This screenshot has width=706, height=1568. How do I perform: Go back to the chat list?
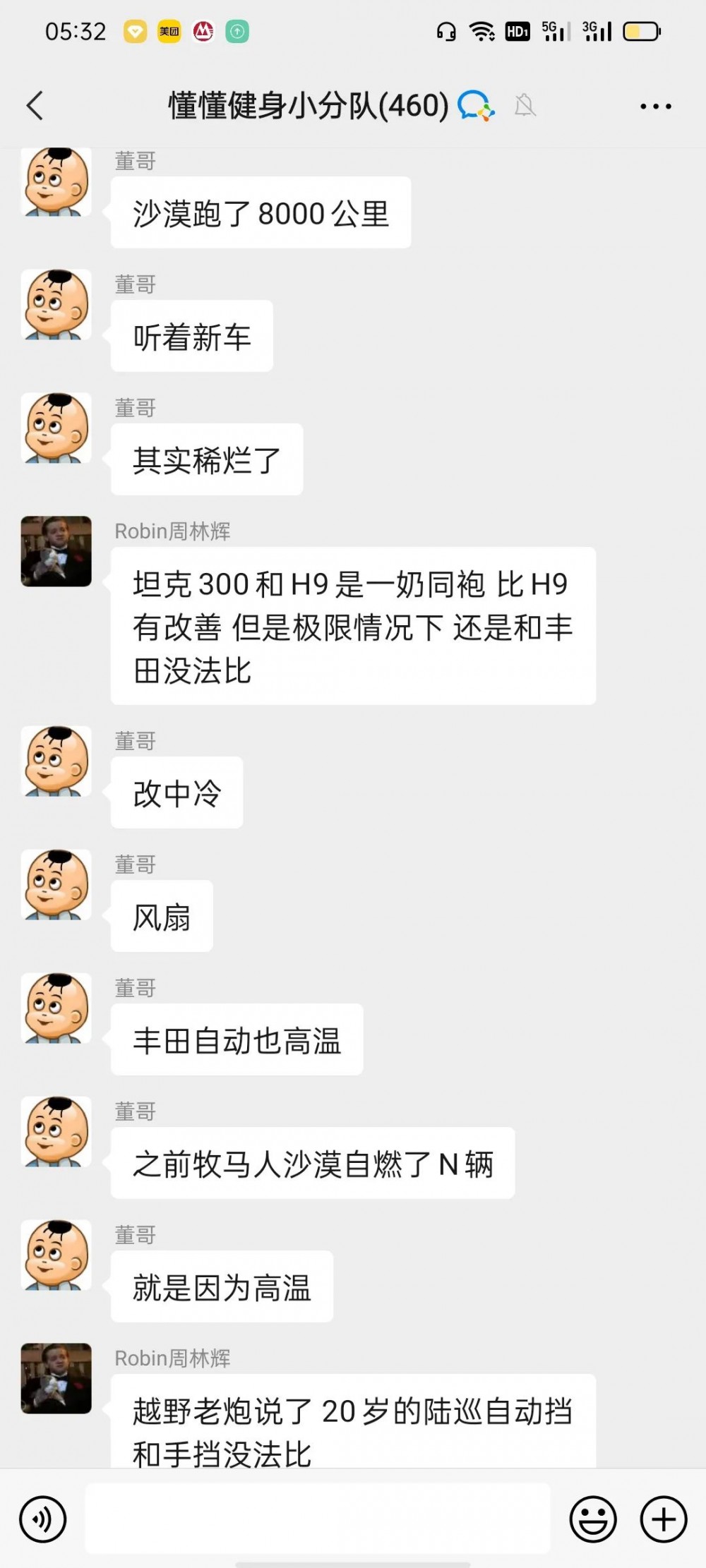35,106
